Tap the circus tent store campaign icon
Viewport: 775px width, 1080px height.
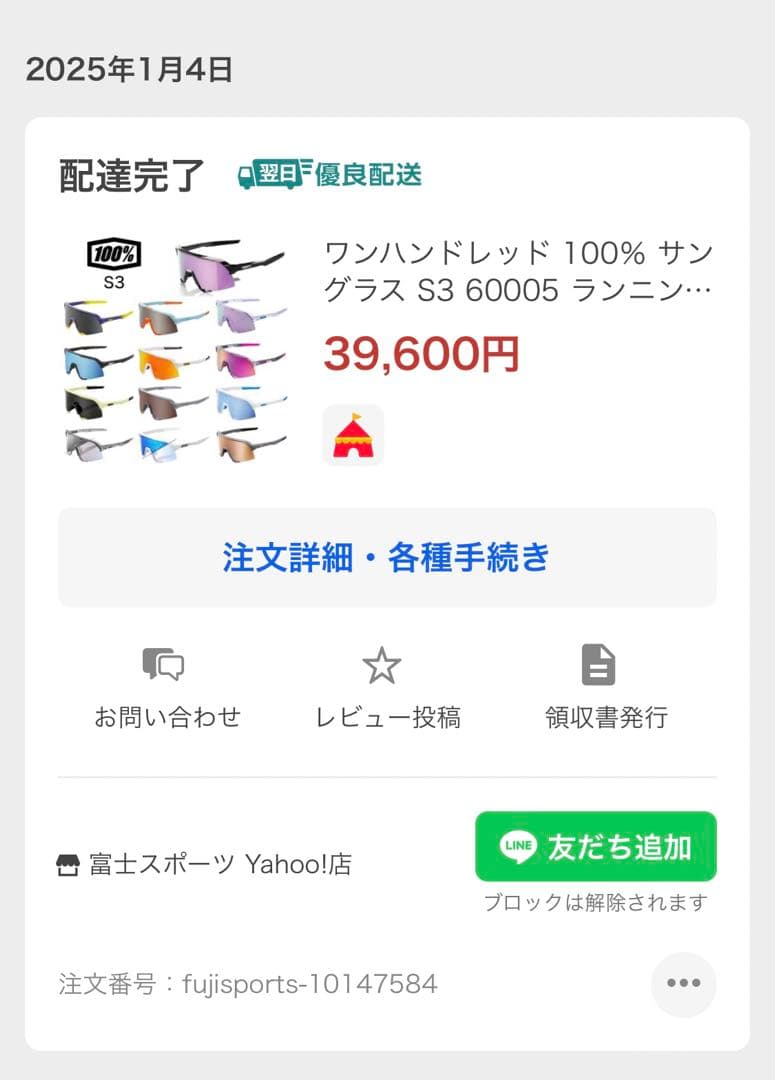pyautogui.click(x=351, y=434)
